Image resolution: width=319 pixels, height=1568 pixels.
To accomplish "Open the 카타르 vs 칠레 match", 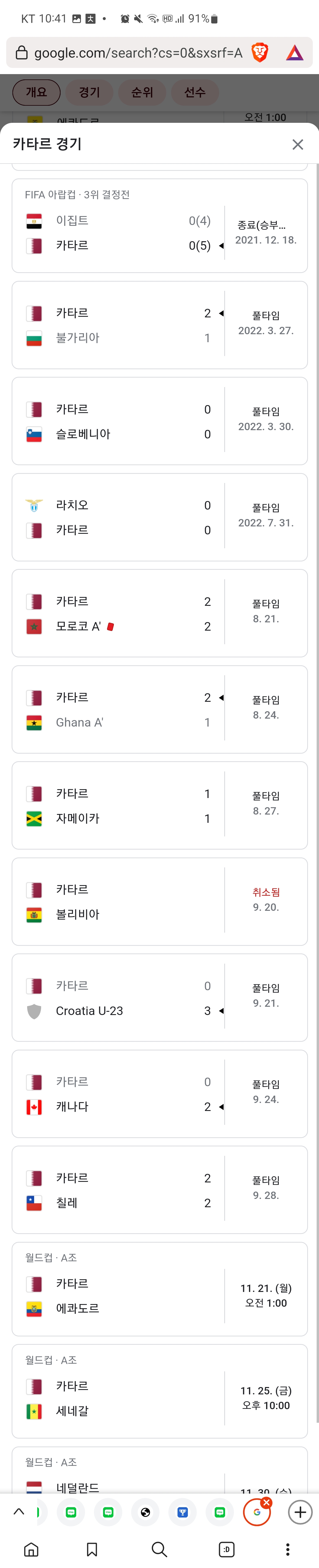I will click(159, 1190).
